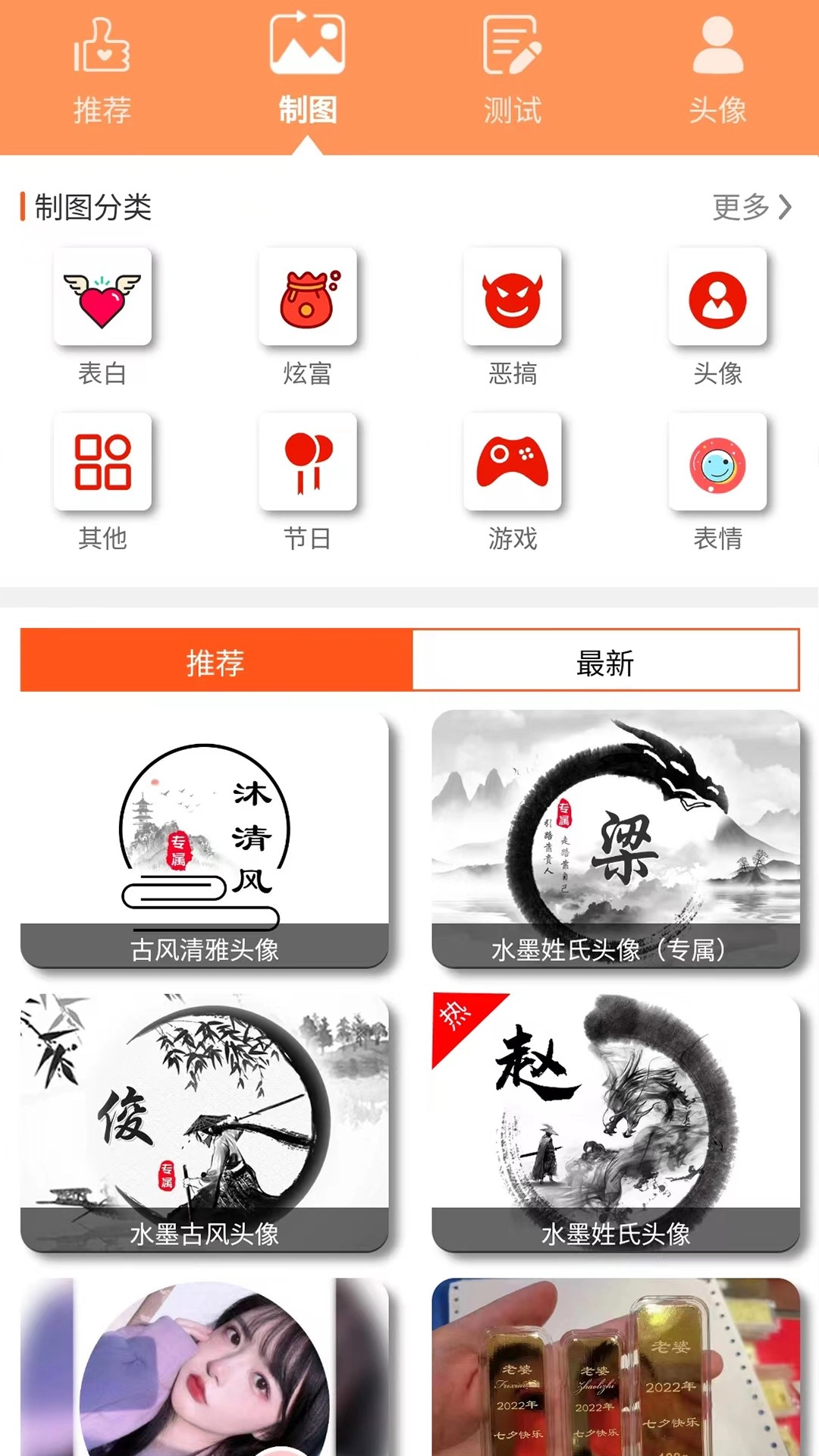Tap 更多 to see more categories
819x1456 pixels.
(x=752, y=207)
